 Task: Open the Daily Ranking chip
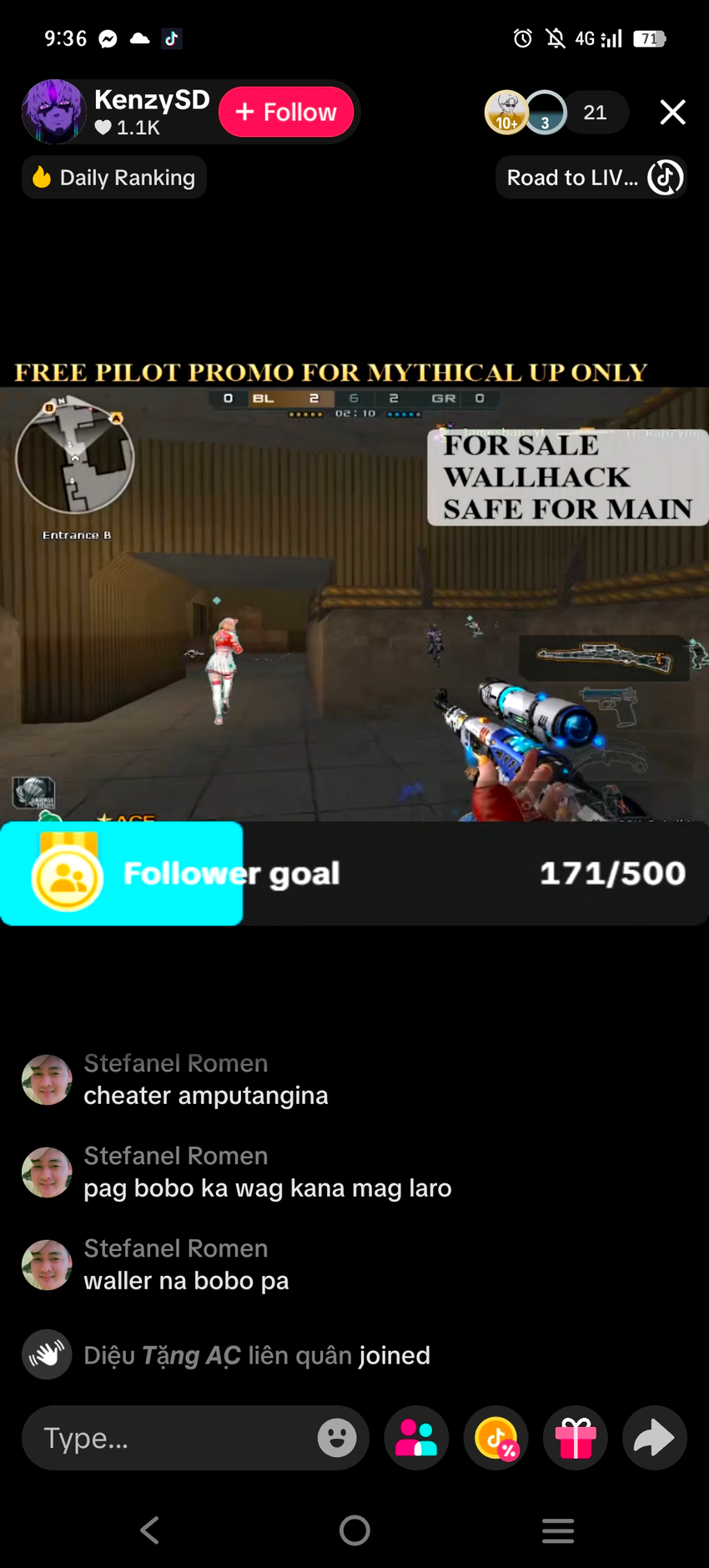[114, 178]
